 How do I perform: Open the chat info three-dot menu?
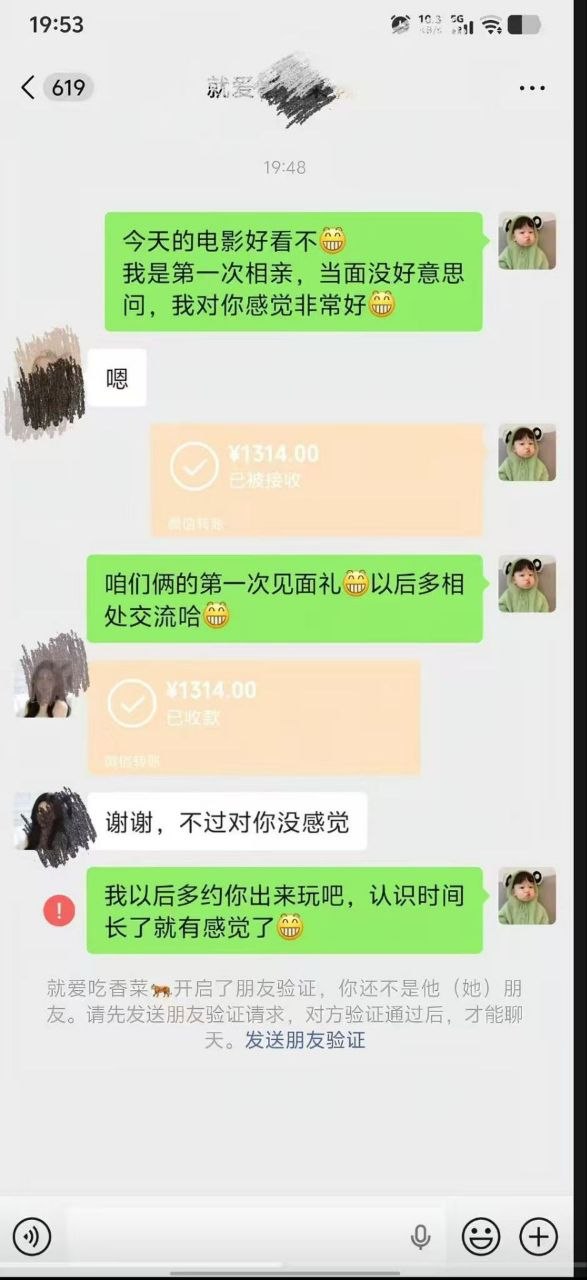[x=532, y=89]
